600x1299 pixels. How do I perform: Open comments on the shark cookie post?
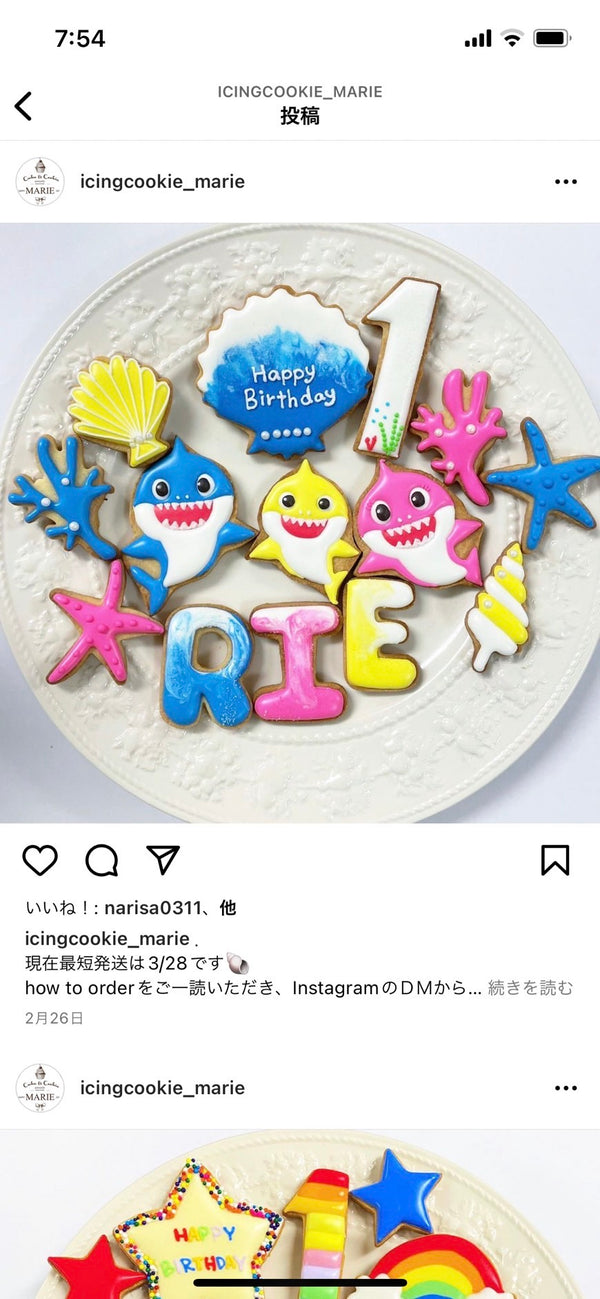pyautogui.click(x=101, y=860)
